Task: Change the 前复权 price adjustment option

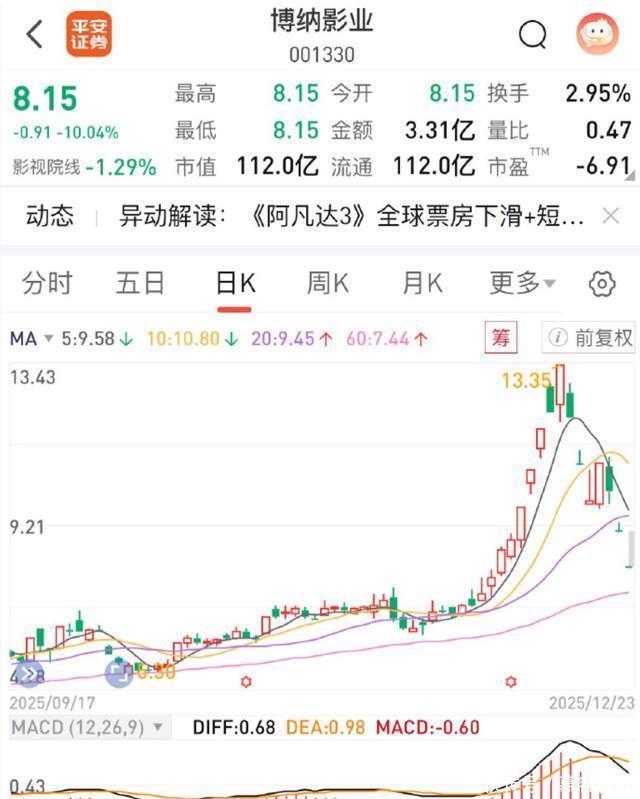Action: tap(590, 338)
